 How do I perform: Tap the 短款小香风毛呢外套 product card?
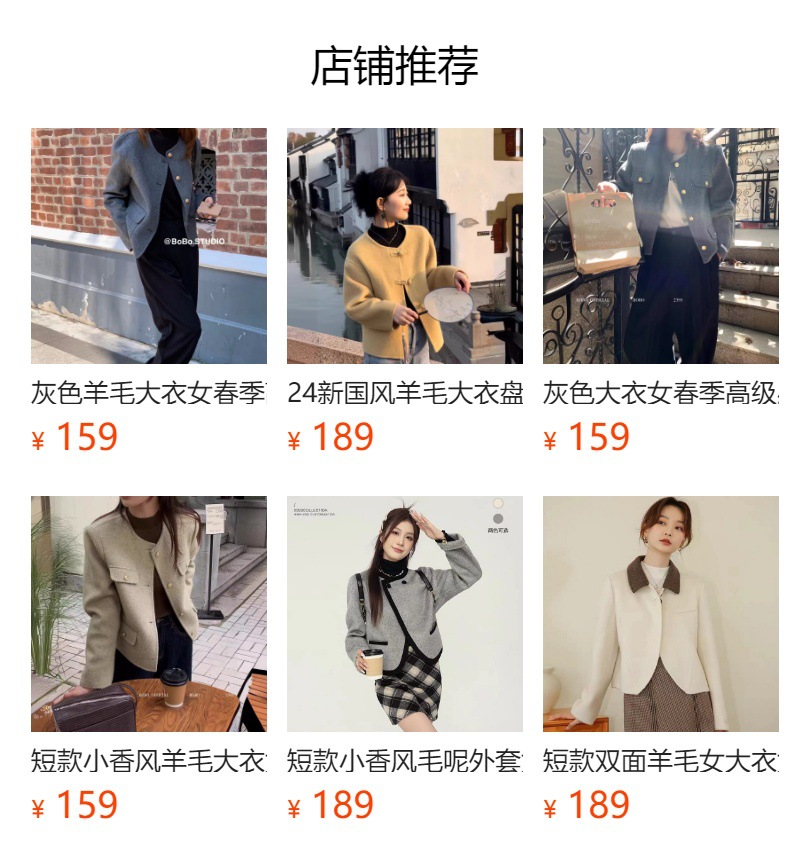point(404,614)
